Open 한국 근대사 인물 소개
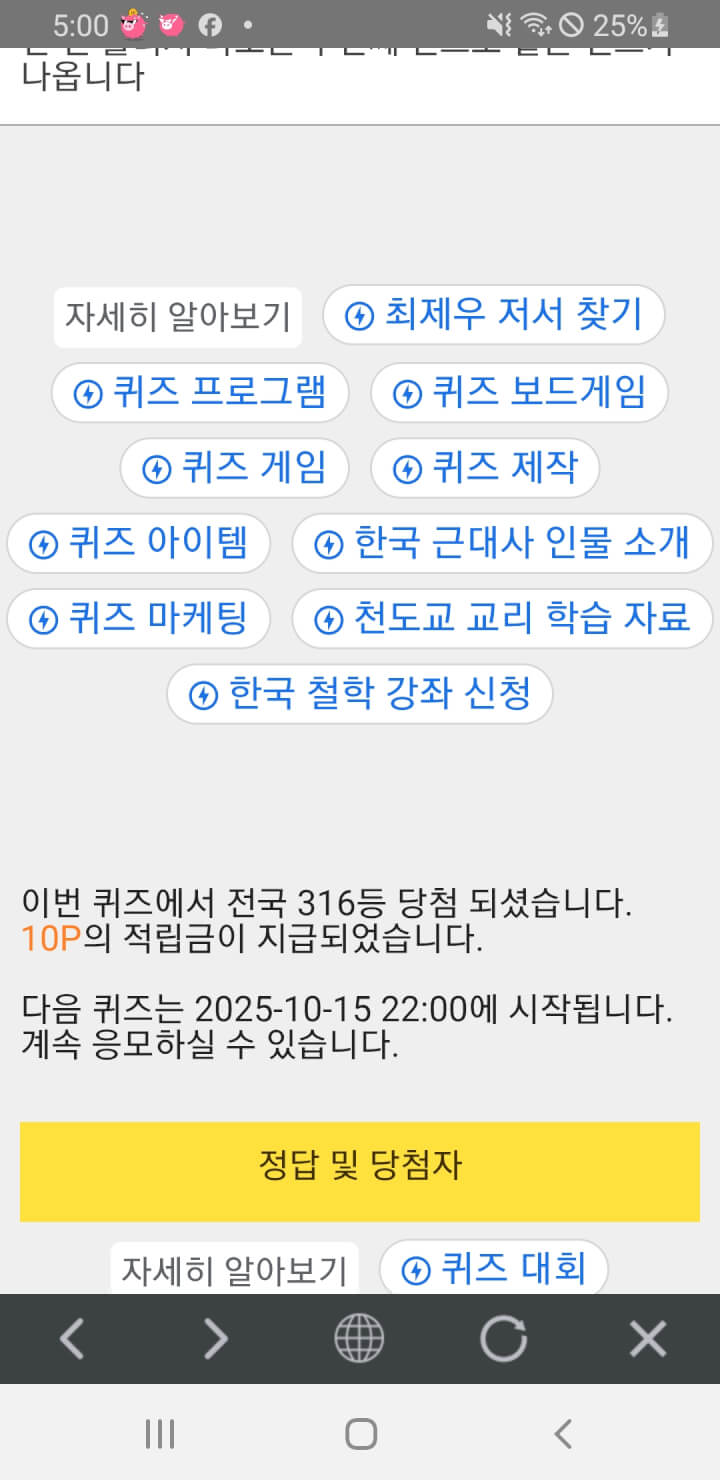This screenshot has width=720, height=1480. click(502, 544)
